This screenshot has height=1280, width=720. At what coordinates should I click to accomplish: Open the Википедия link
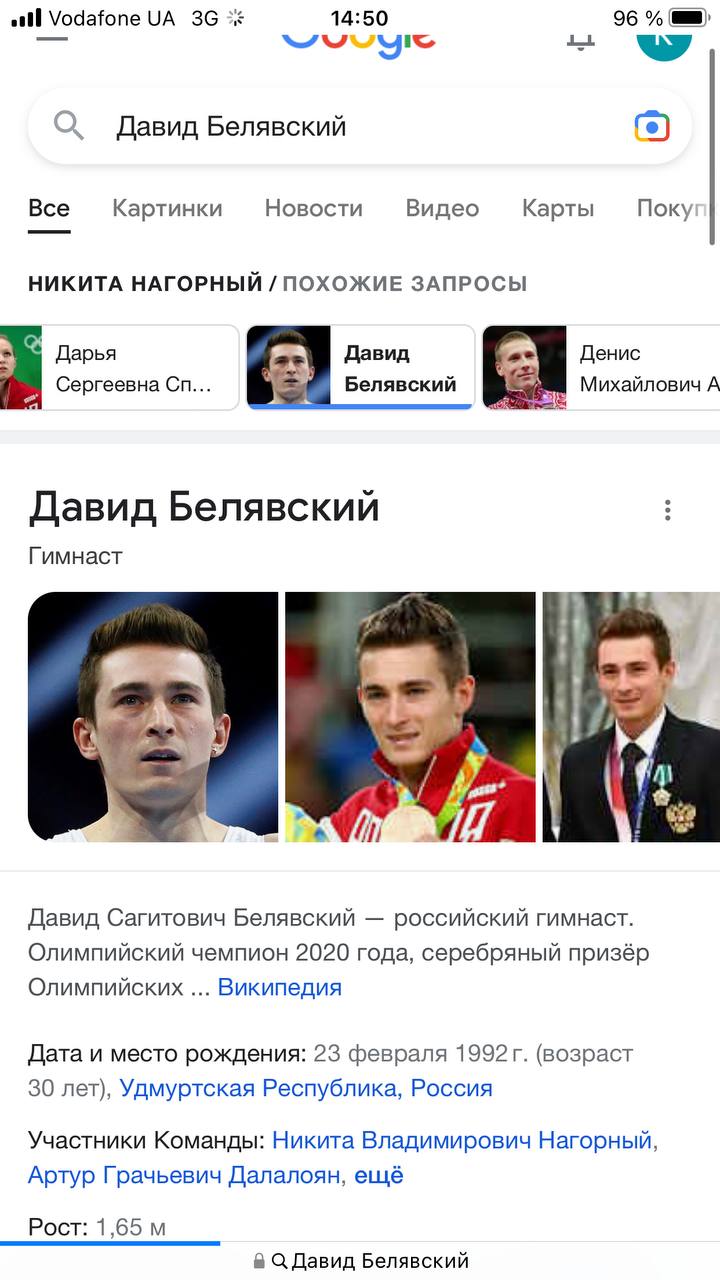pyautogui.click(x=280, y=988)
